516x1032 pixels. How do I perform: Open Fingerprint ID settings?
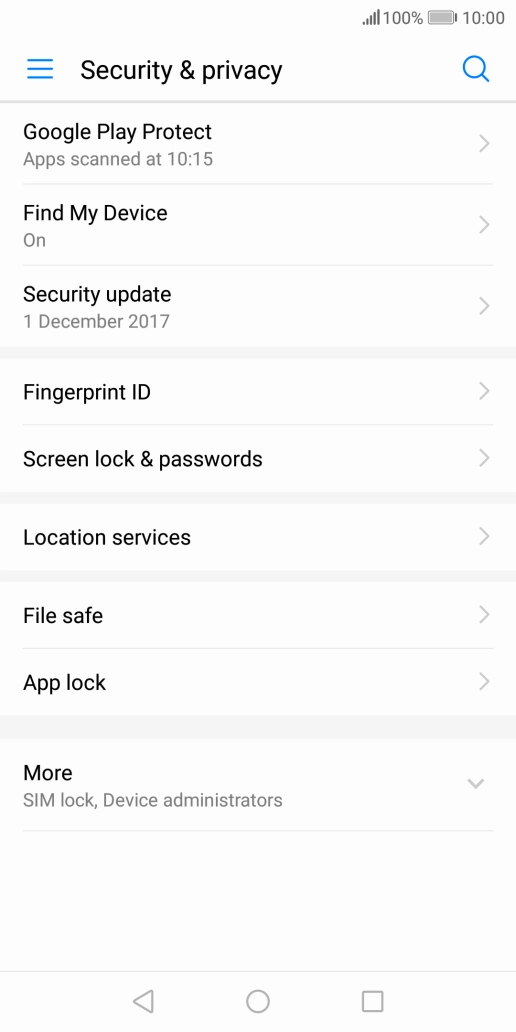[x=258, y=392]
